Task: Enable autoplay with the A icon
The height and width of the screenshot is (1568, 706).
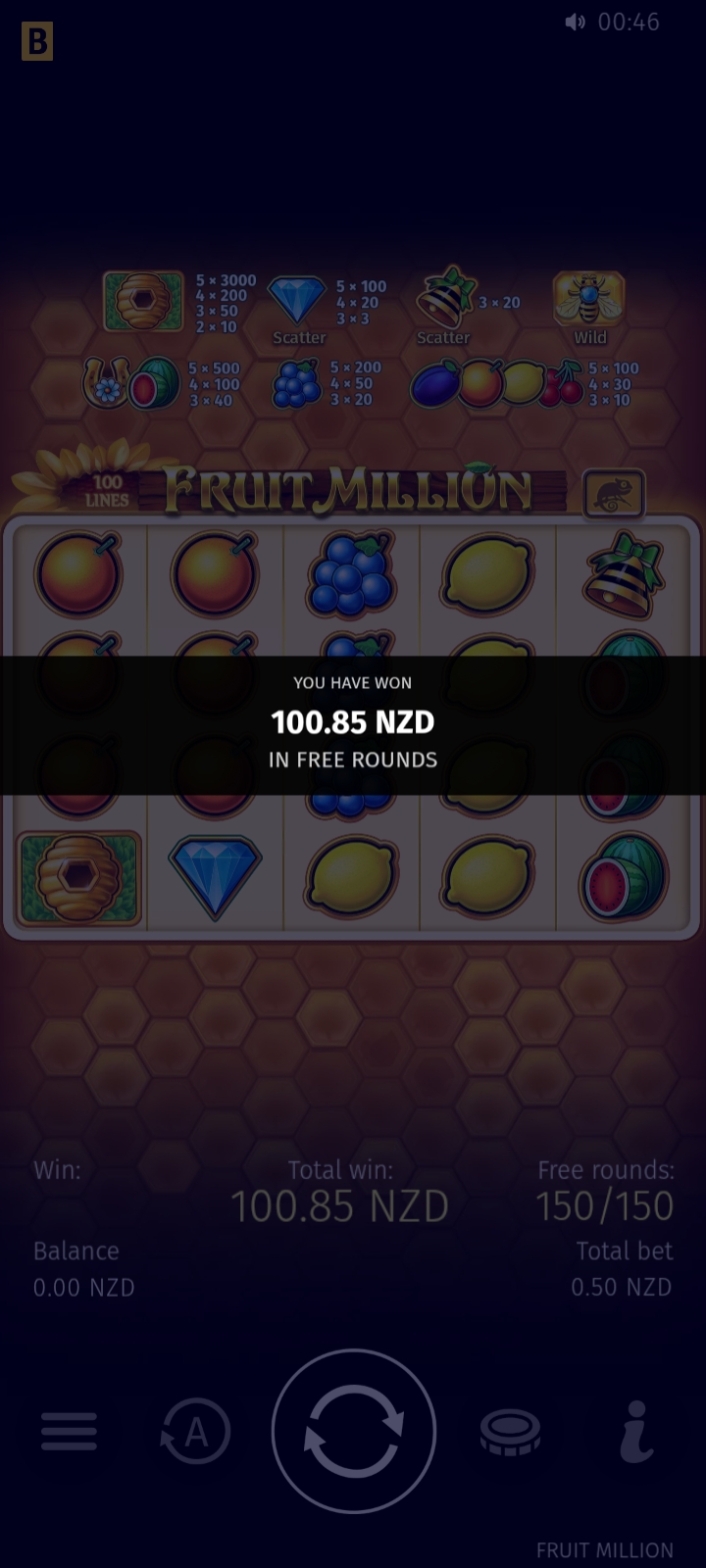Action: (x=195, y=1433)
